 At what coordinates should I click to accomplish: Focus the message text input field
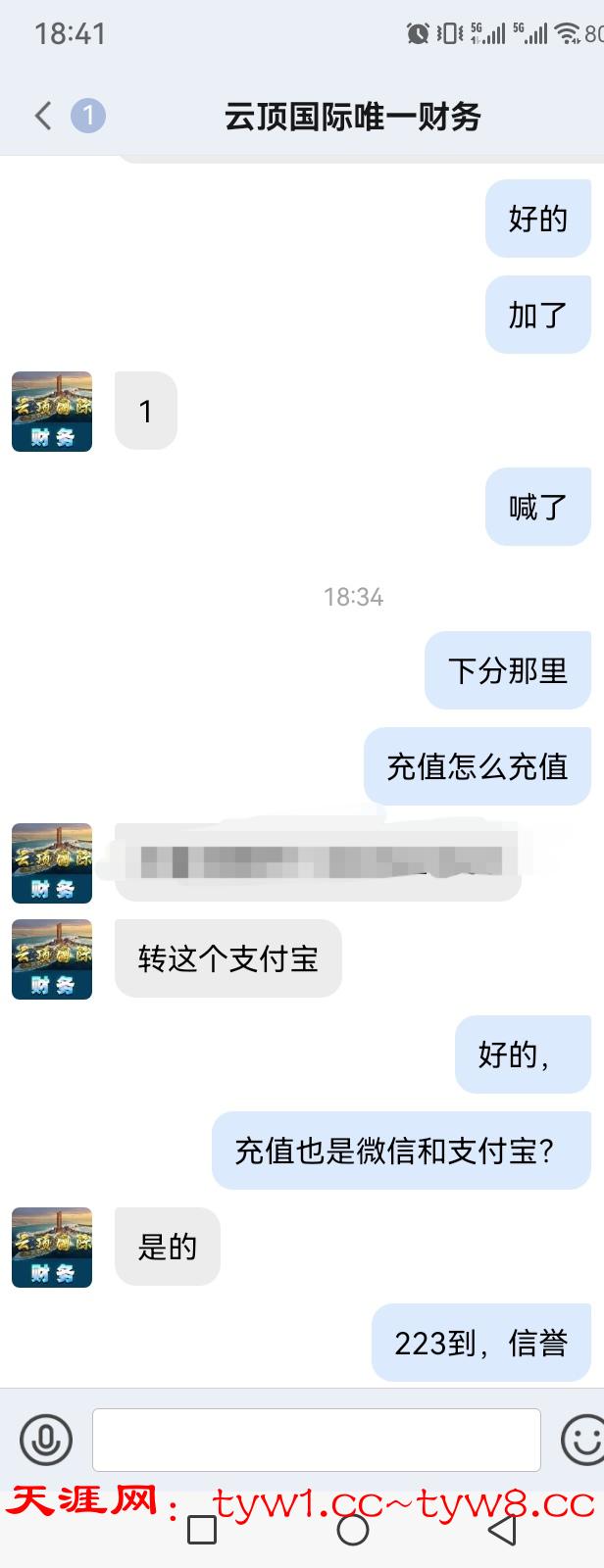tap(316, 1440)
